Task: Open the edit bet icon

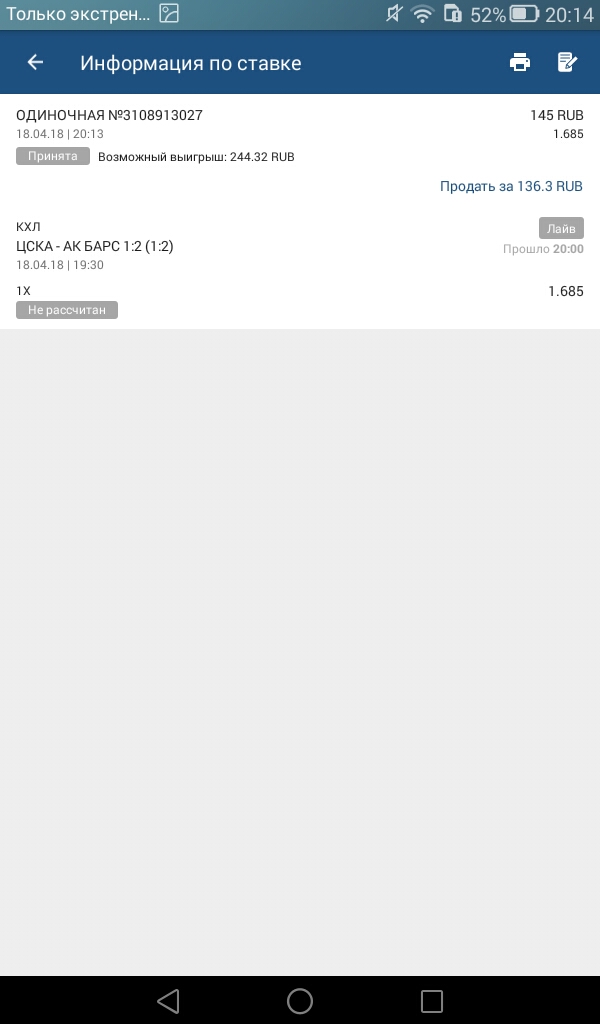Action: tap(567, 63)
